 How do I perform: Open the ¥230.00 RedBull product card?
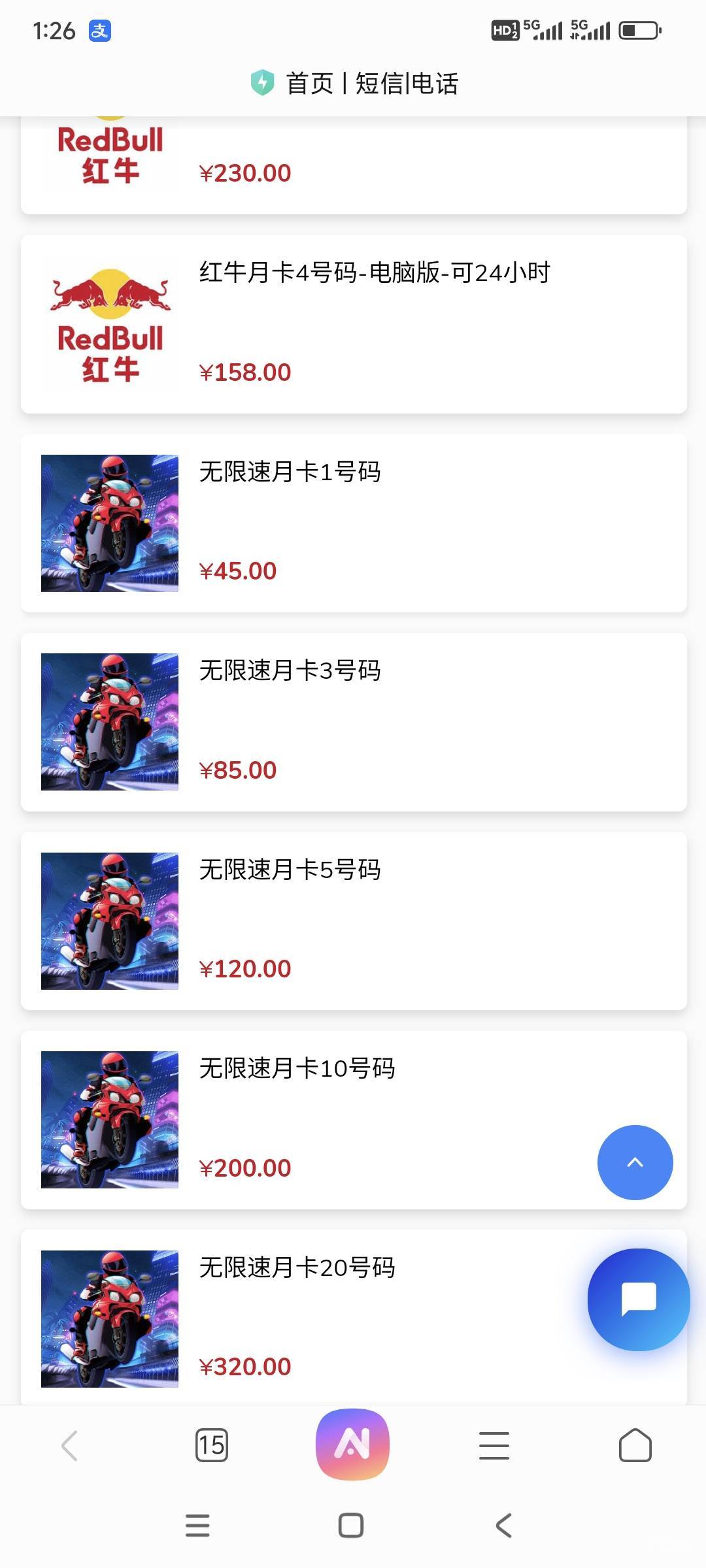pyautogui.click(x=354, y=165)
